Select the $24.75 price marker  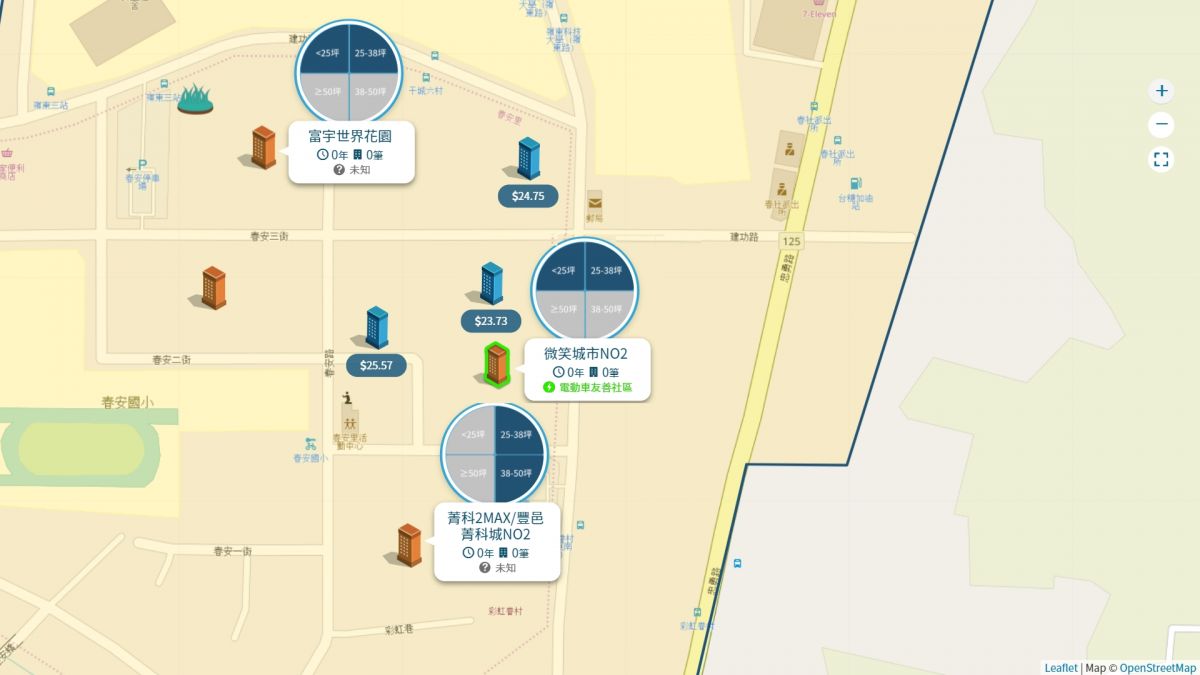528,196
